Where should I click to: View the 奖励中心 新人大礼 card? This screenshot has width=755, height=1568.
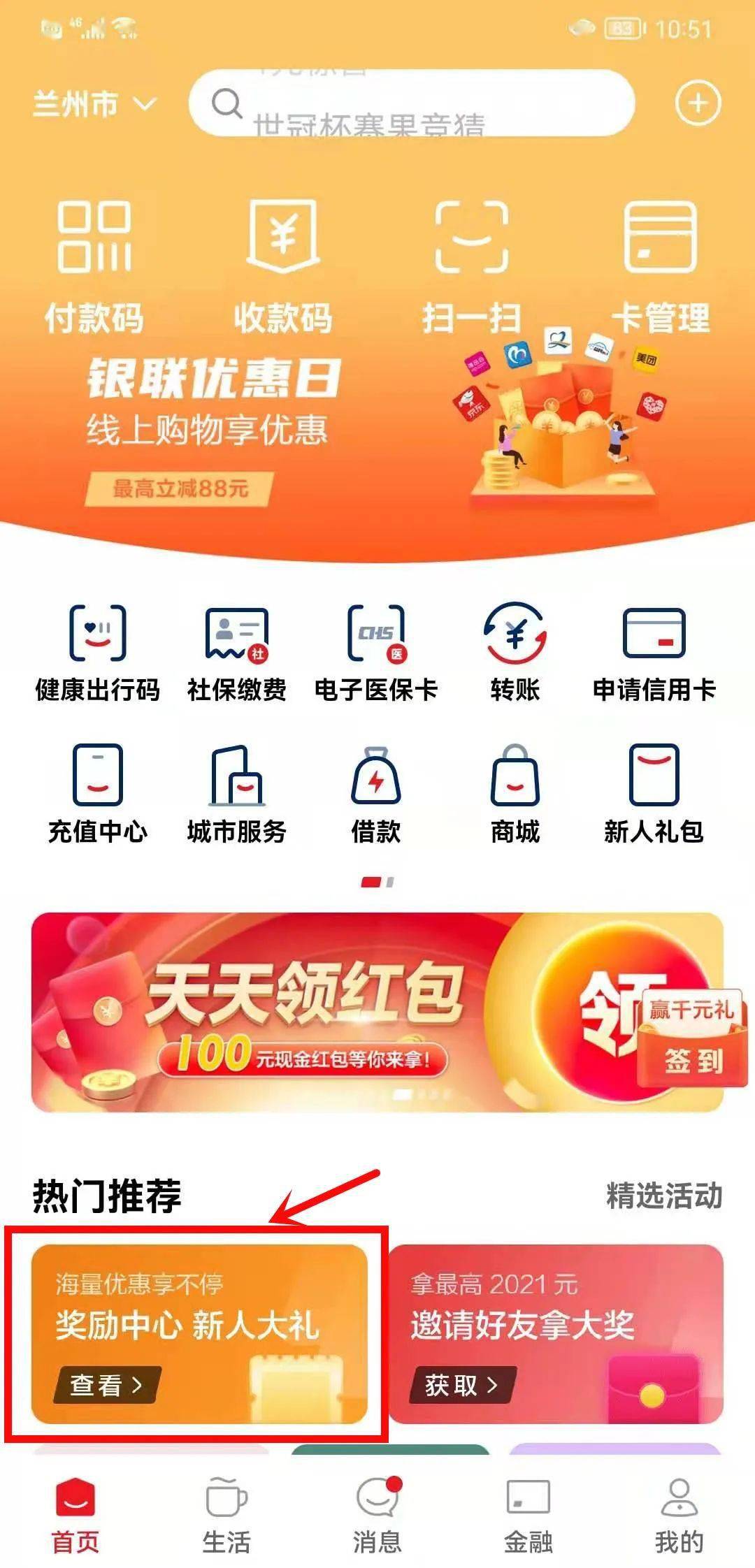coord(199,1333)
